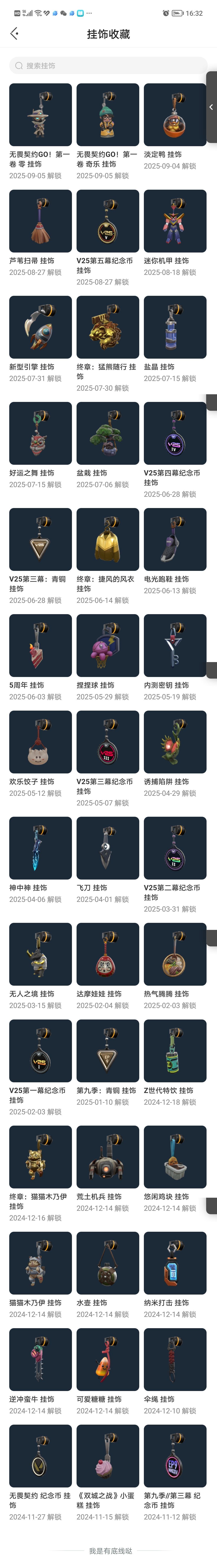This screenshot has height=1568, width=217.
Task: View the 迷你机甲 挂饰 charm
Action: pos(175,221)
